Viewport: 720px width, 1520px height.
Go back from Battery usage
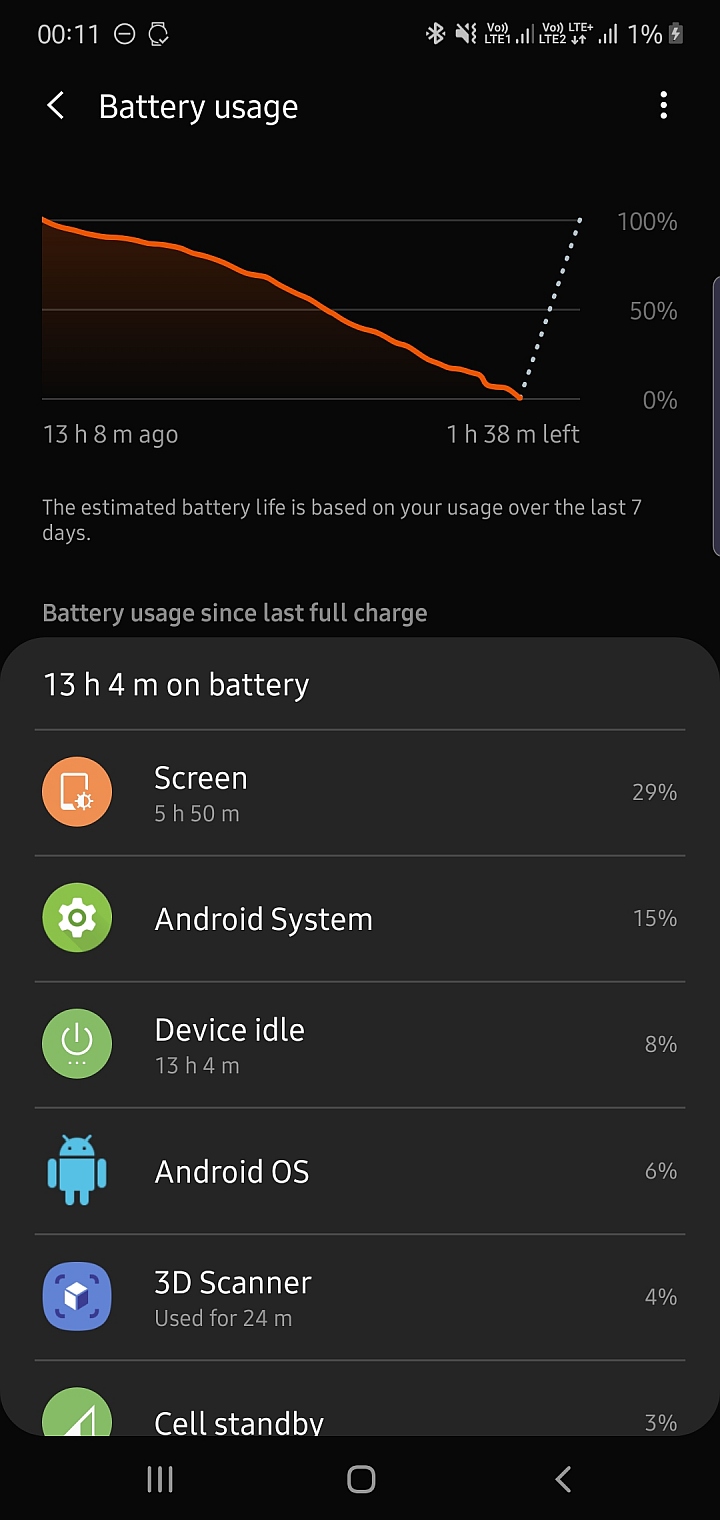point(56,106)
